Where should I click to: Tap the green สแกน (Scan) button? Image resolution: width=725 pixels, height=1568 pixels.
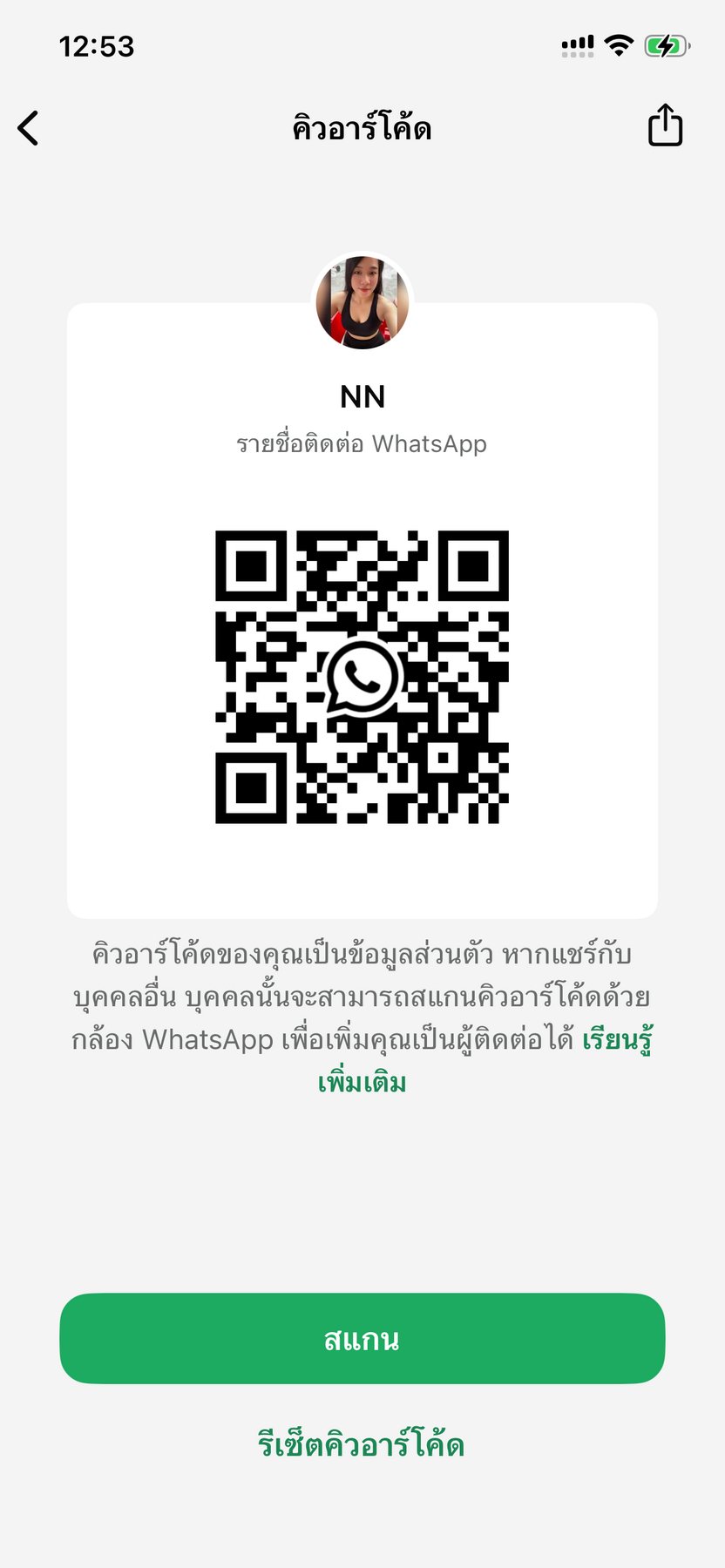click(362, 1339)
